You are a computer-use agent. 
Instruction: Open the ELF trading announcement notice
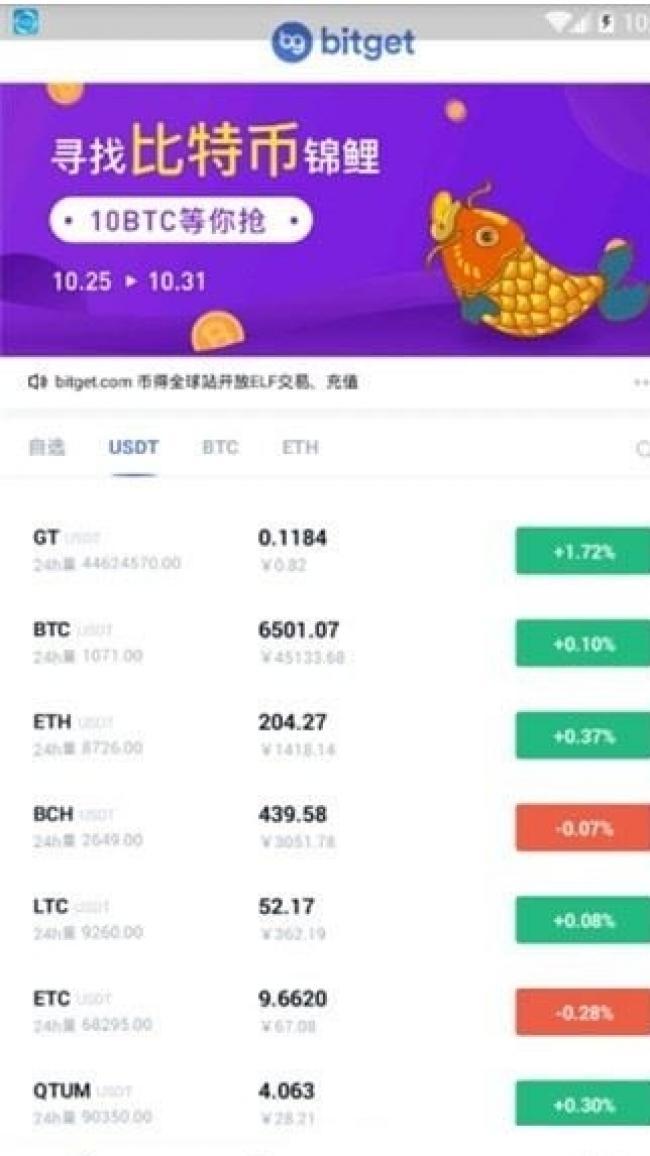200,382
